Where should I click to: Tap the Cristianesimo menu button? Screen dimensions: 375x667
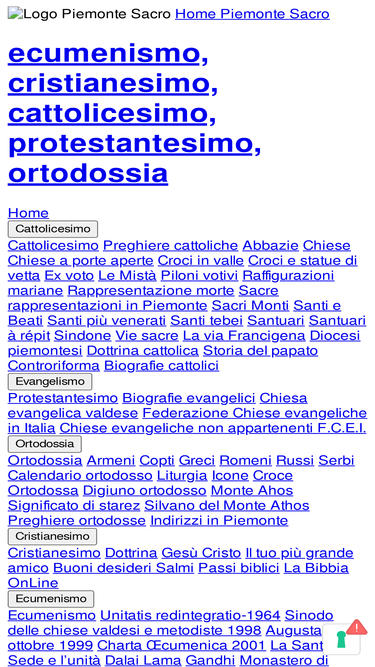(x=52, y=536)
